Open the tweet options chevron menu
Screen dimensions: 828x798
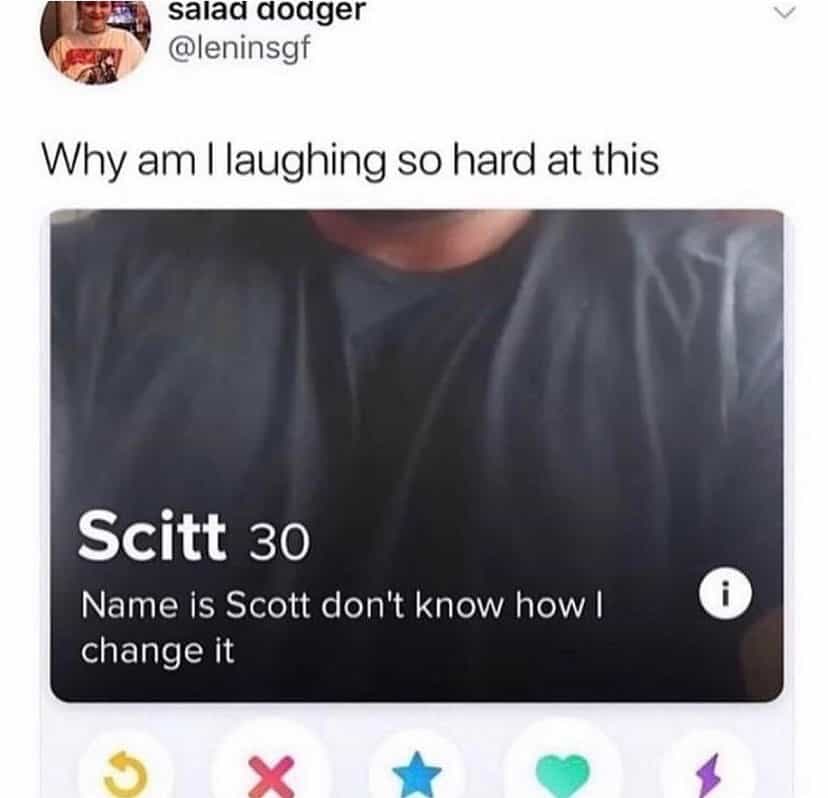click(x=785, y=12)
